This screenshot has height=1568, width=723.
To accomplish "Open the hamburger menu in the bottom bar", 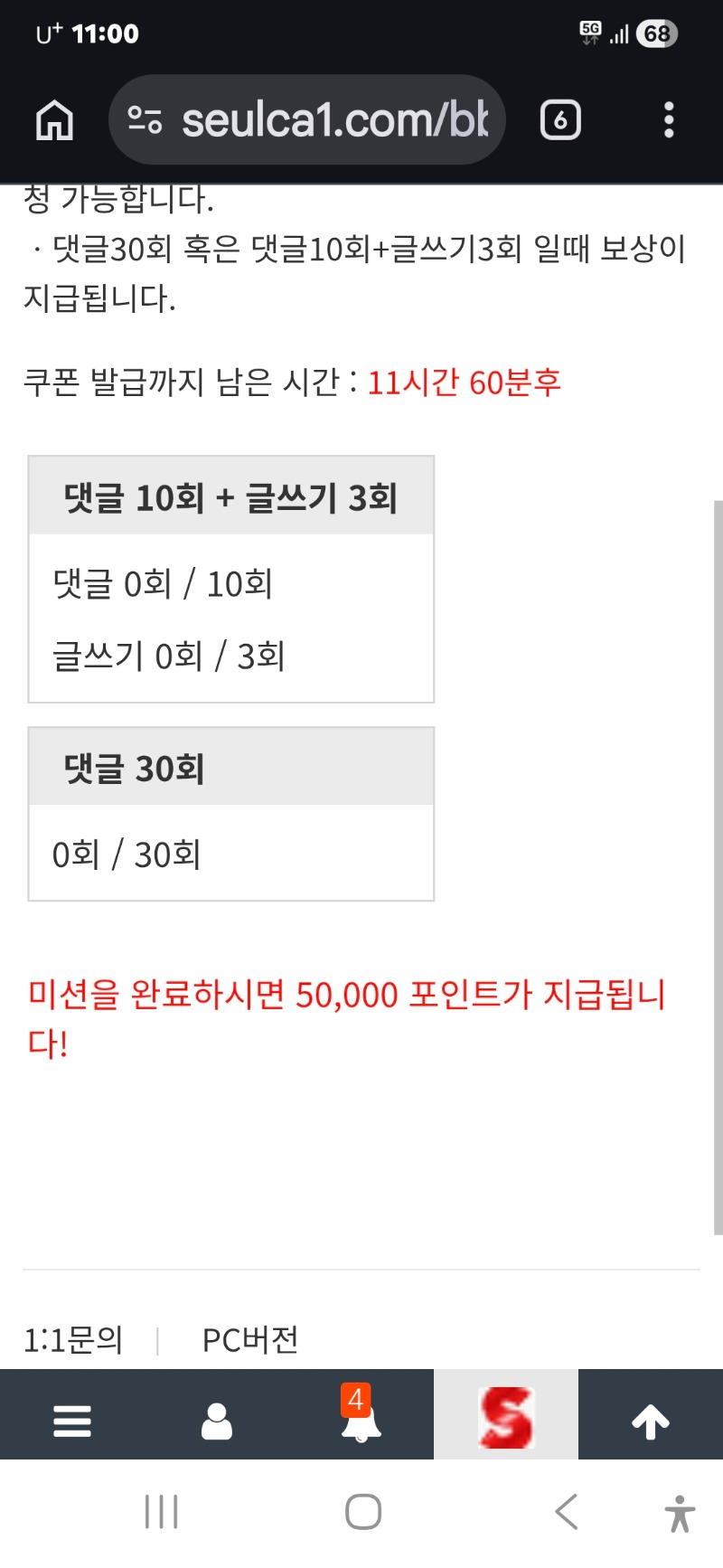I will pyautogui.click(x=72, y=1421).
